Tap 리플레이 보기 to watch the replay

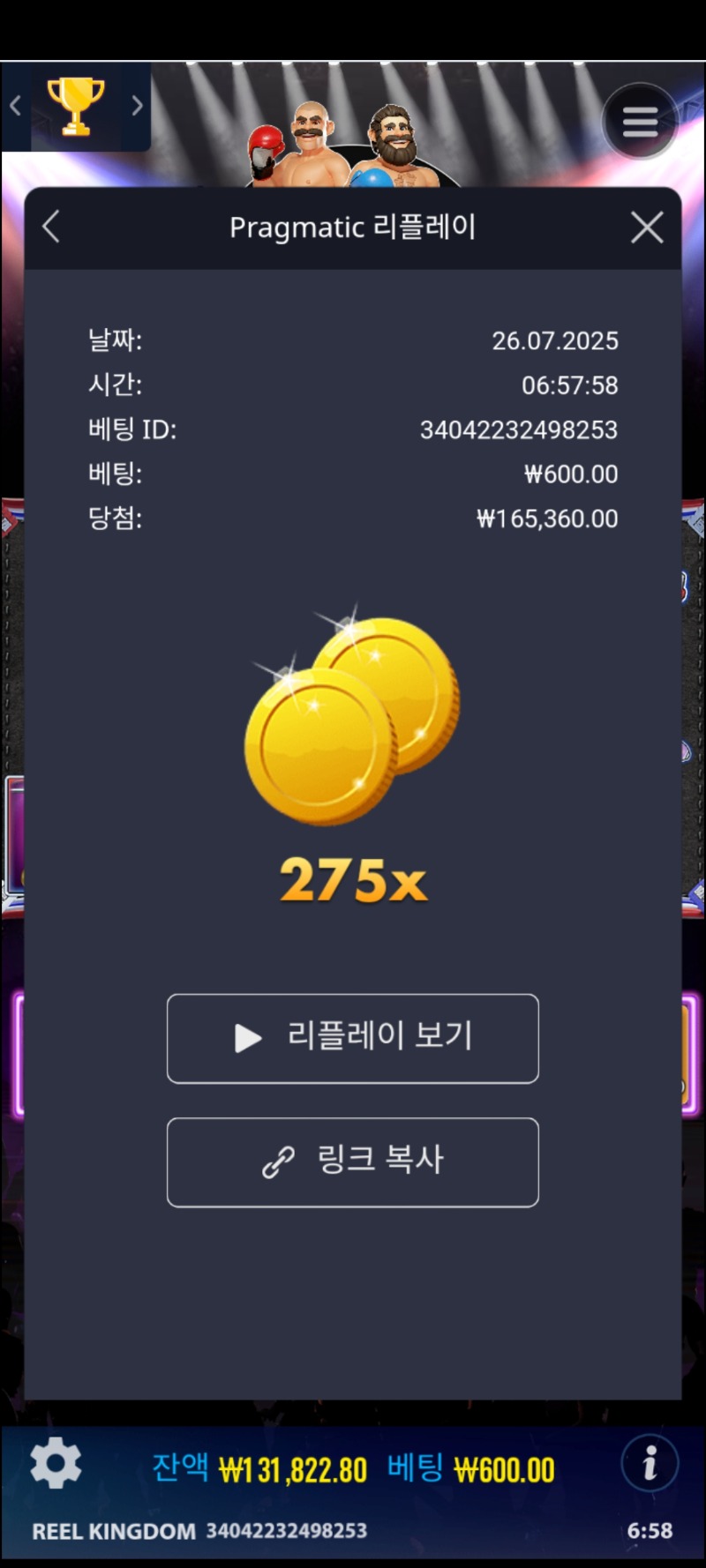click(353, 1038)
